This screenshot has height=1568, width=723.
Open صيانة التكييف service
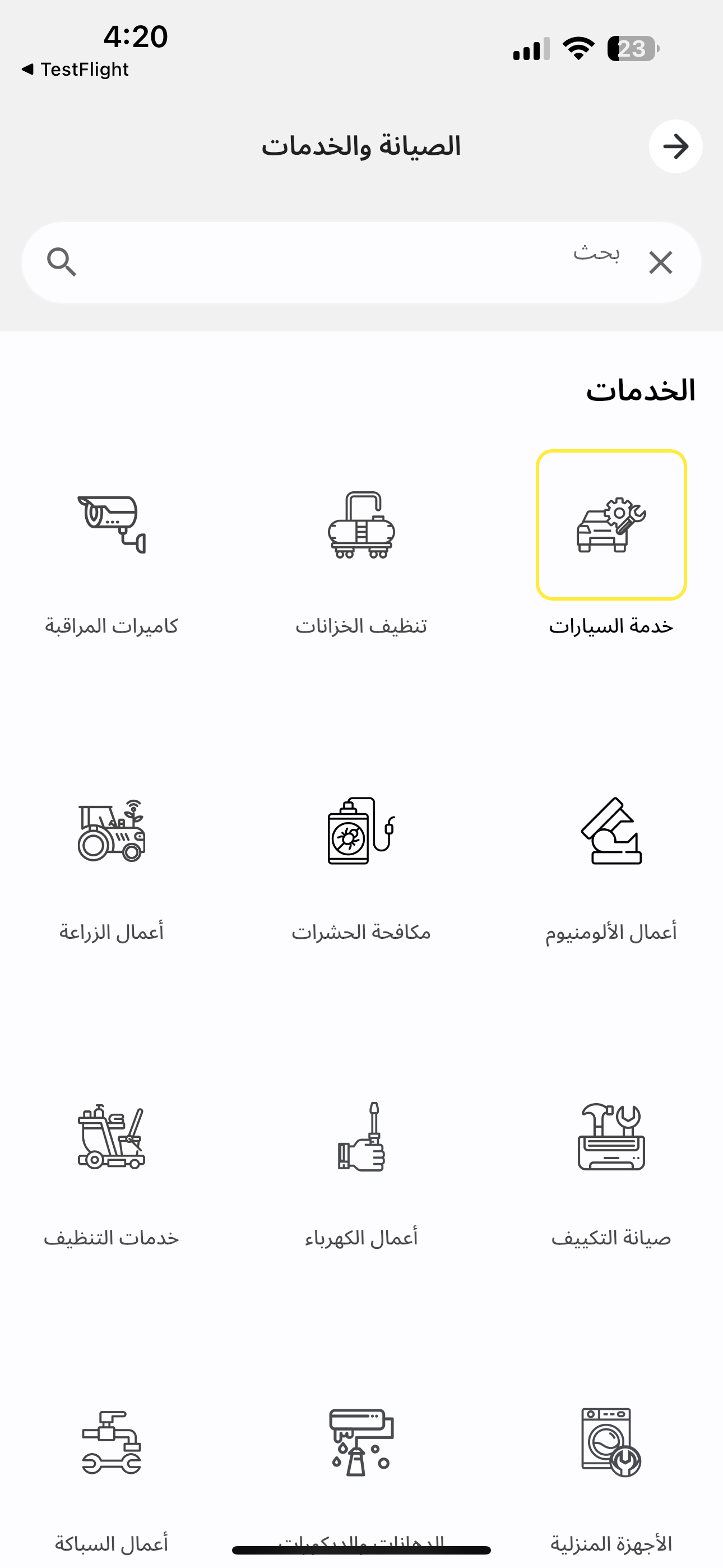(x=611, y=1137)
